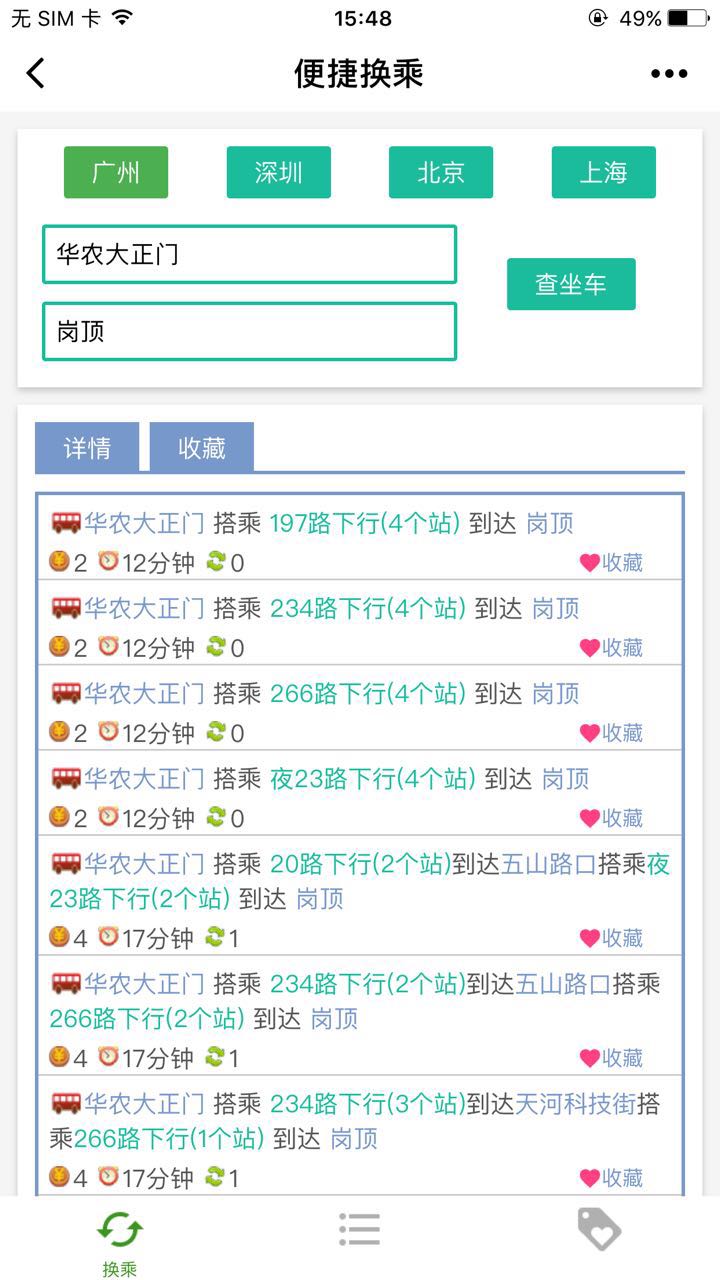Open the three-dot overflow menu
Screen dimensions: 720x1280
[668, 73]
